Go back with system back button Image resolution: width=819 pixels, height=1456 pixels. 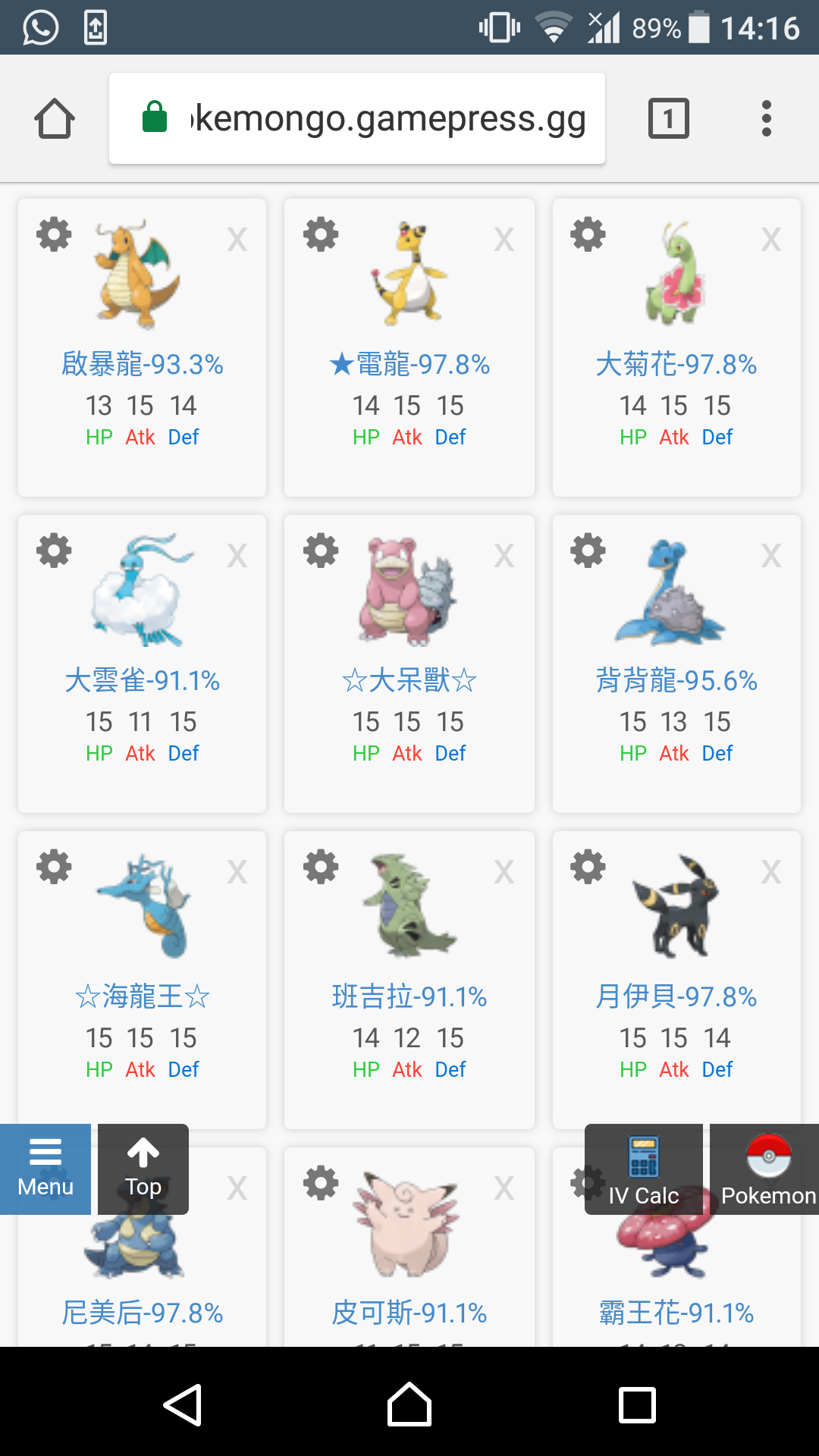coord(183,1405)
